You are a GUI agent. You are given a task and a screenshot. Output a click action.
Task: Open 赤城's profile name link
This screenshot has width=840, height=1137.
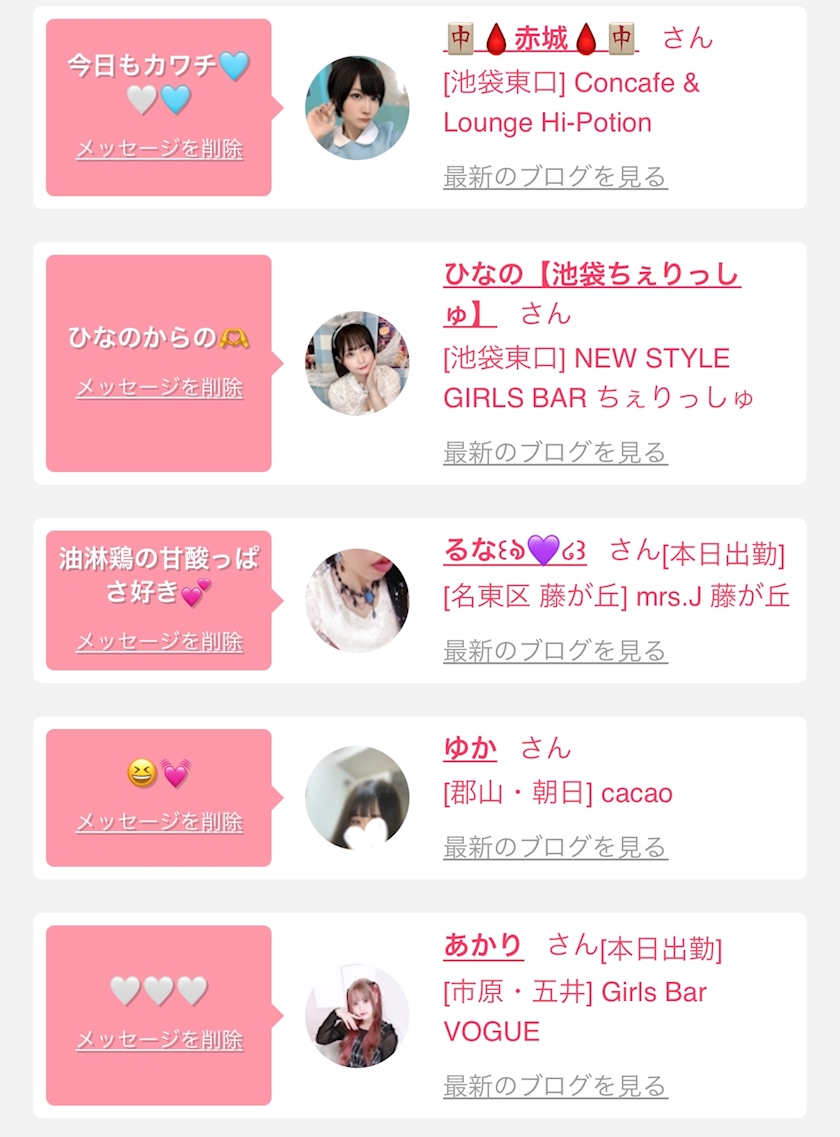(x=541, y=38)
